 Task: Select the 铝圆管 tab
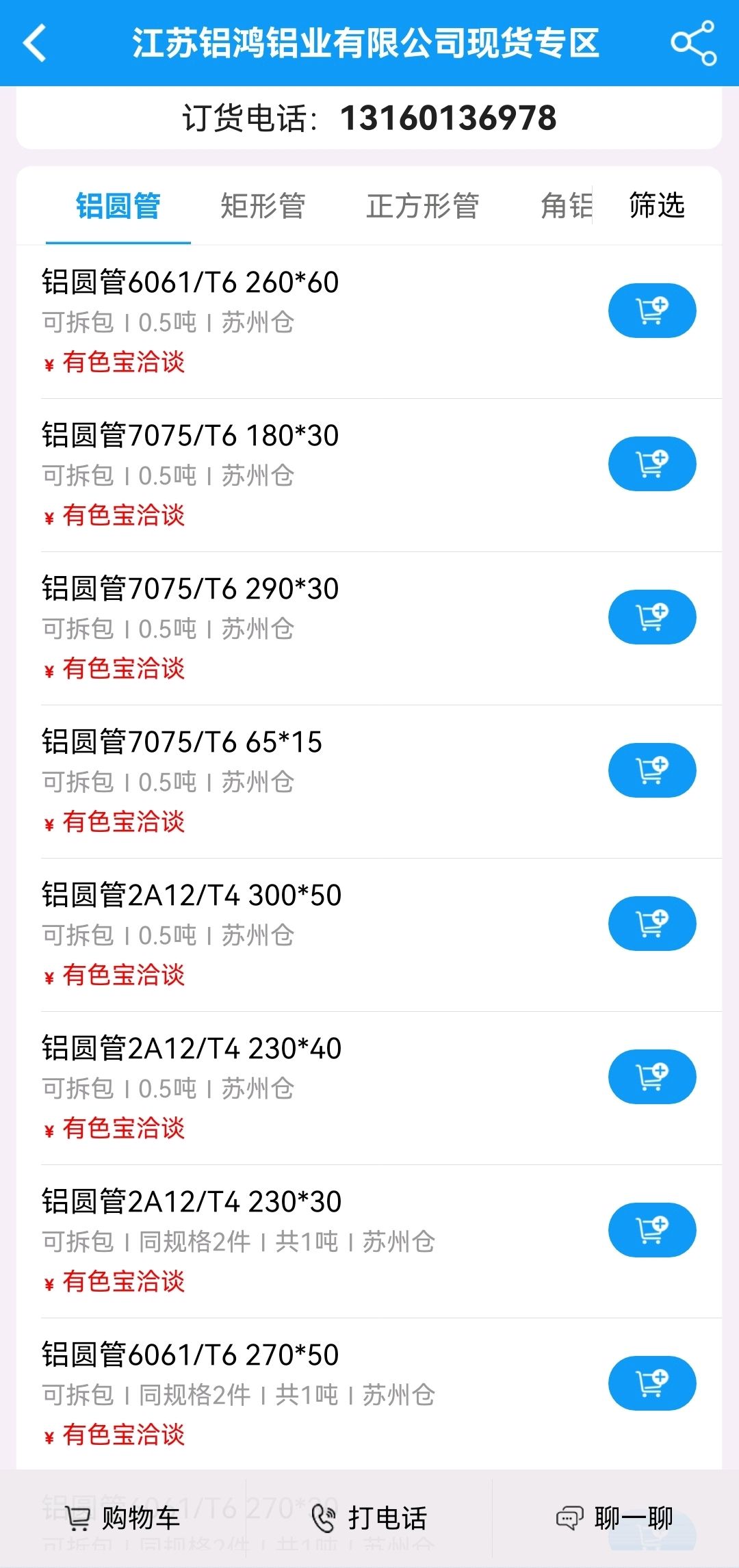(118, 205)
